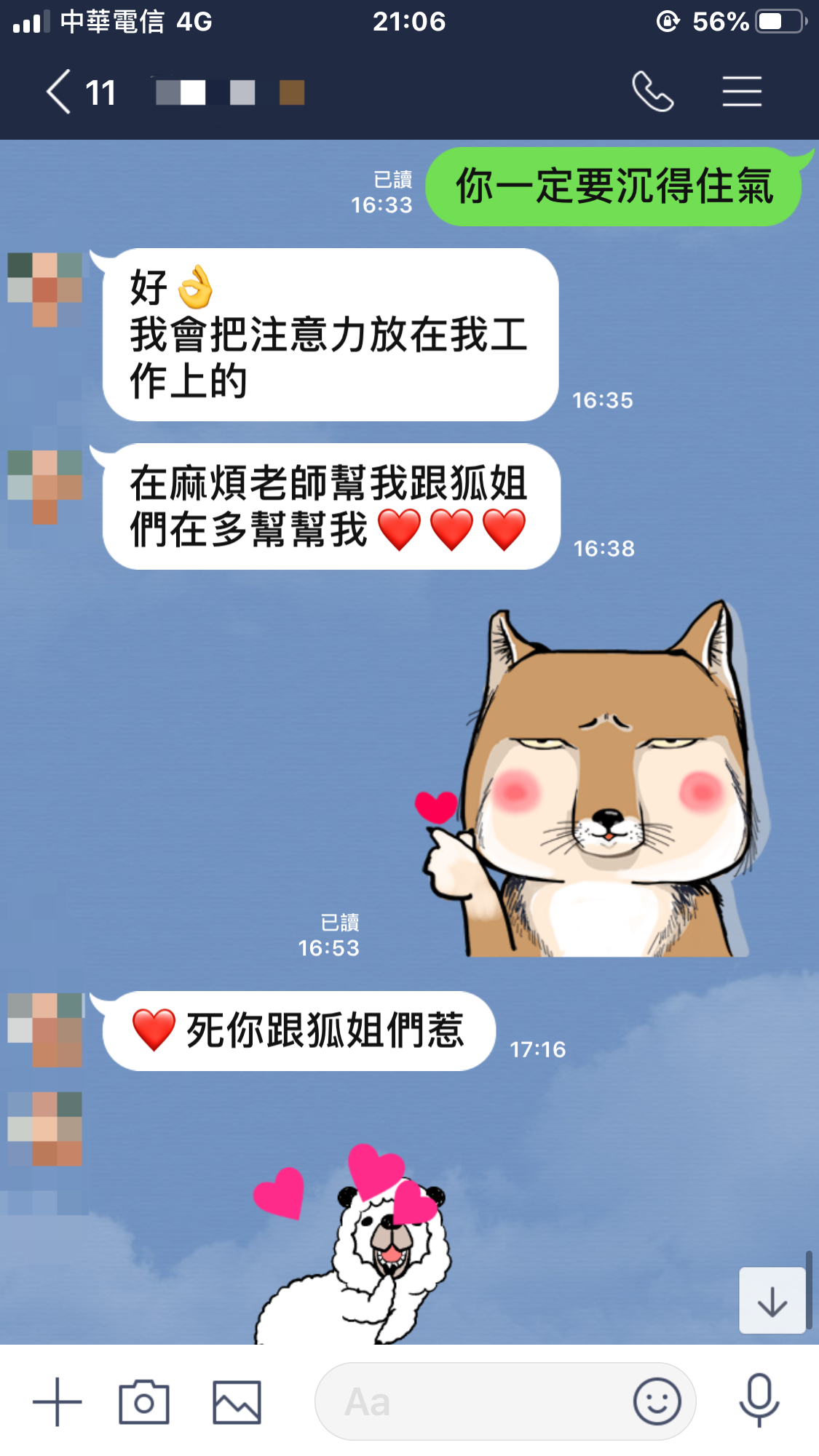Jump to latest message with down arrow

click(772, 1301)
